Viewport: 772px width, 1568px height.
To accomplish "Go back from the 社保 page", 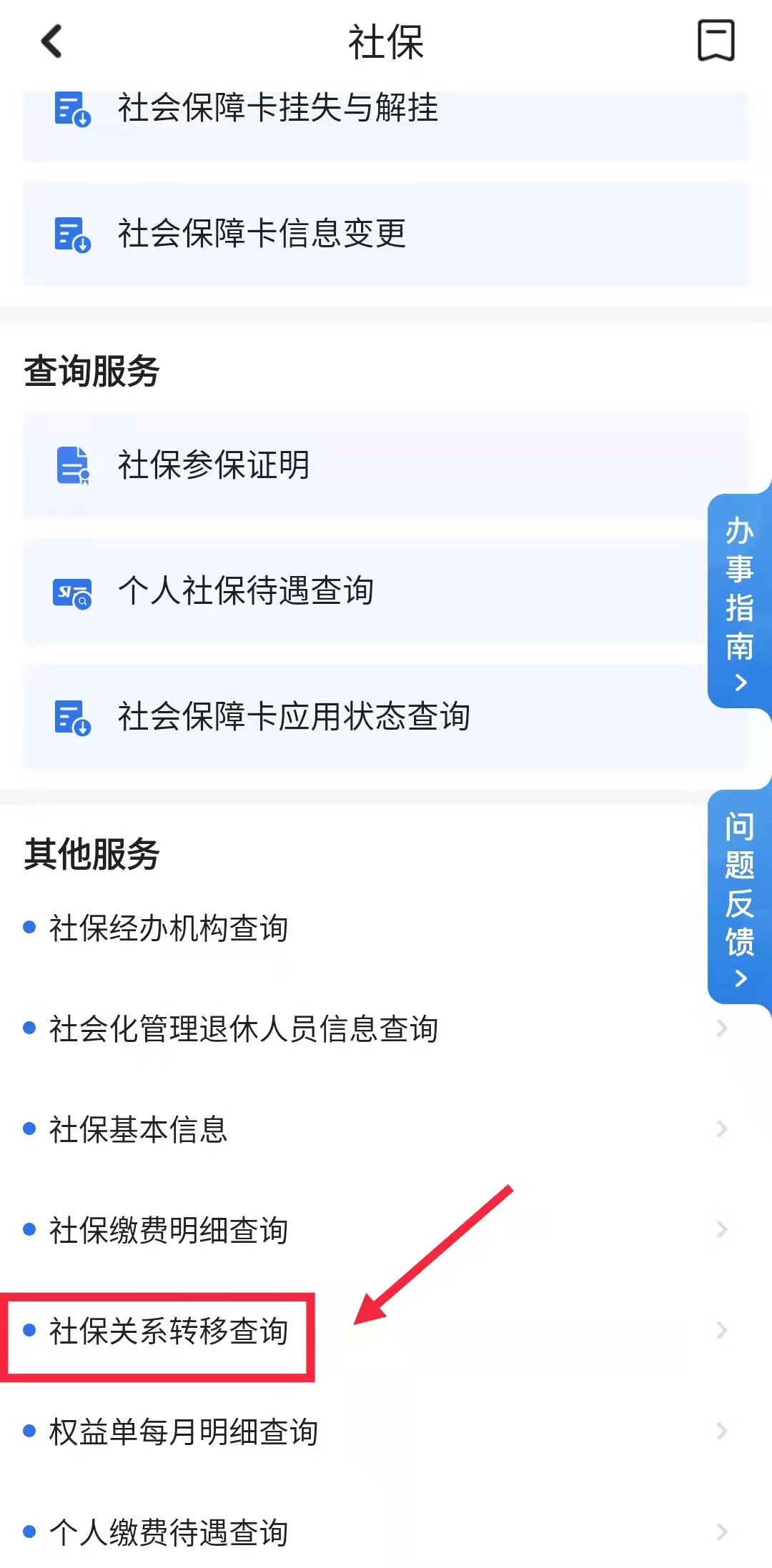I will [x=51, y=41].
